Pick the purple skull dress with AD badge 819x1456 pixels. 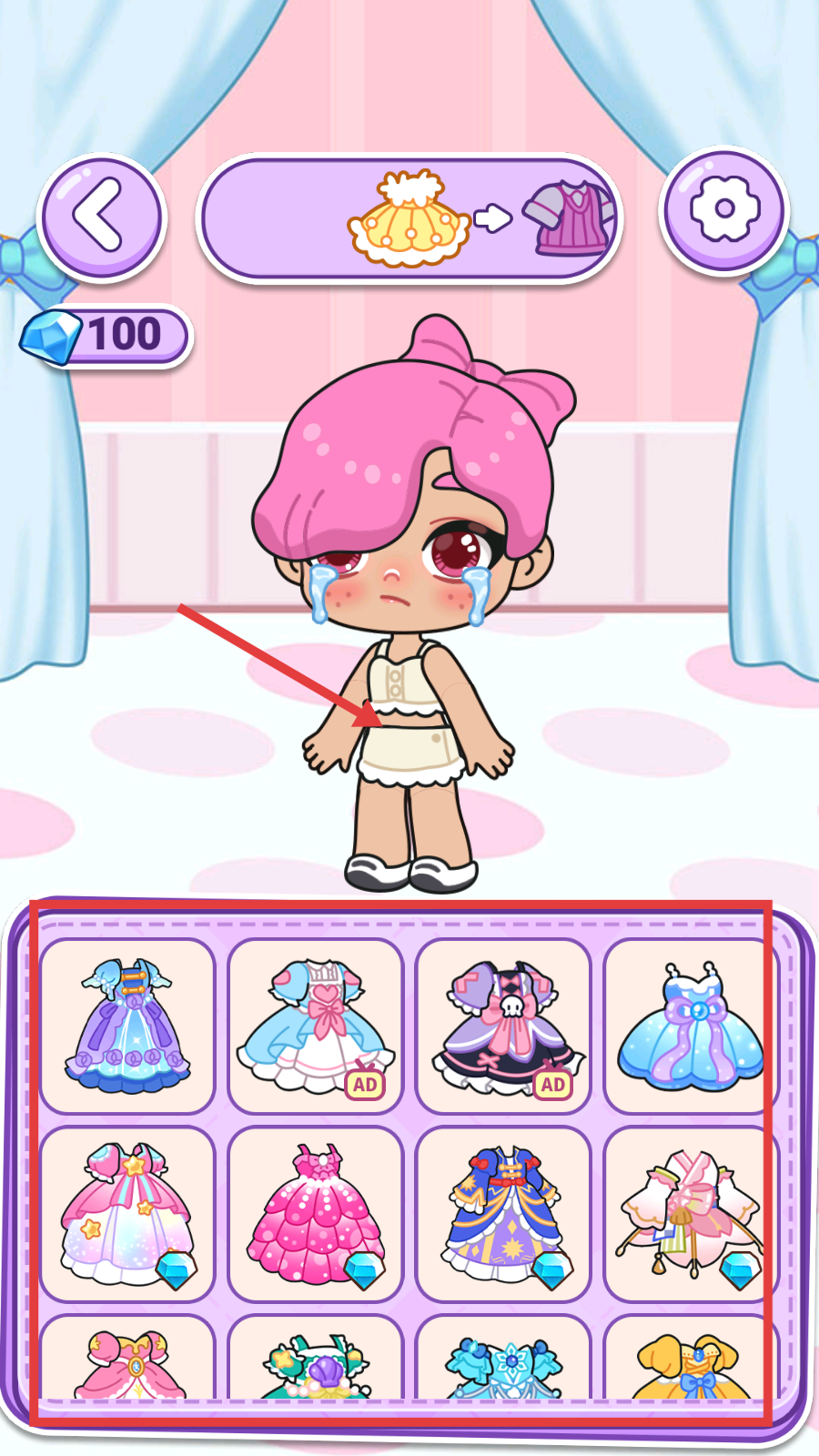coord(503,1026)
